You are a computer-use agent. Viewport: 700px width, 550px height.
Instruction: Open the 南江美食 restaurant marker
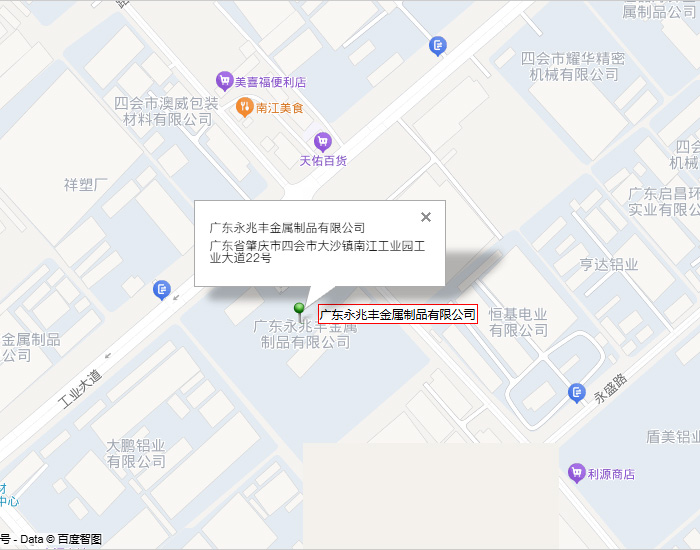point(244,106)
